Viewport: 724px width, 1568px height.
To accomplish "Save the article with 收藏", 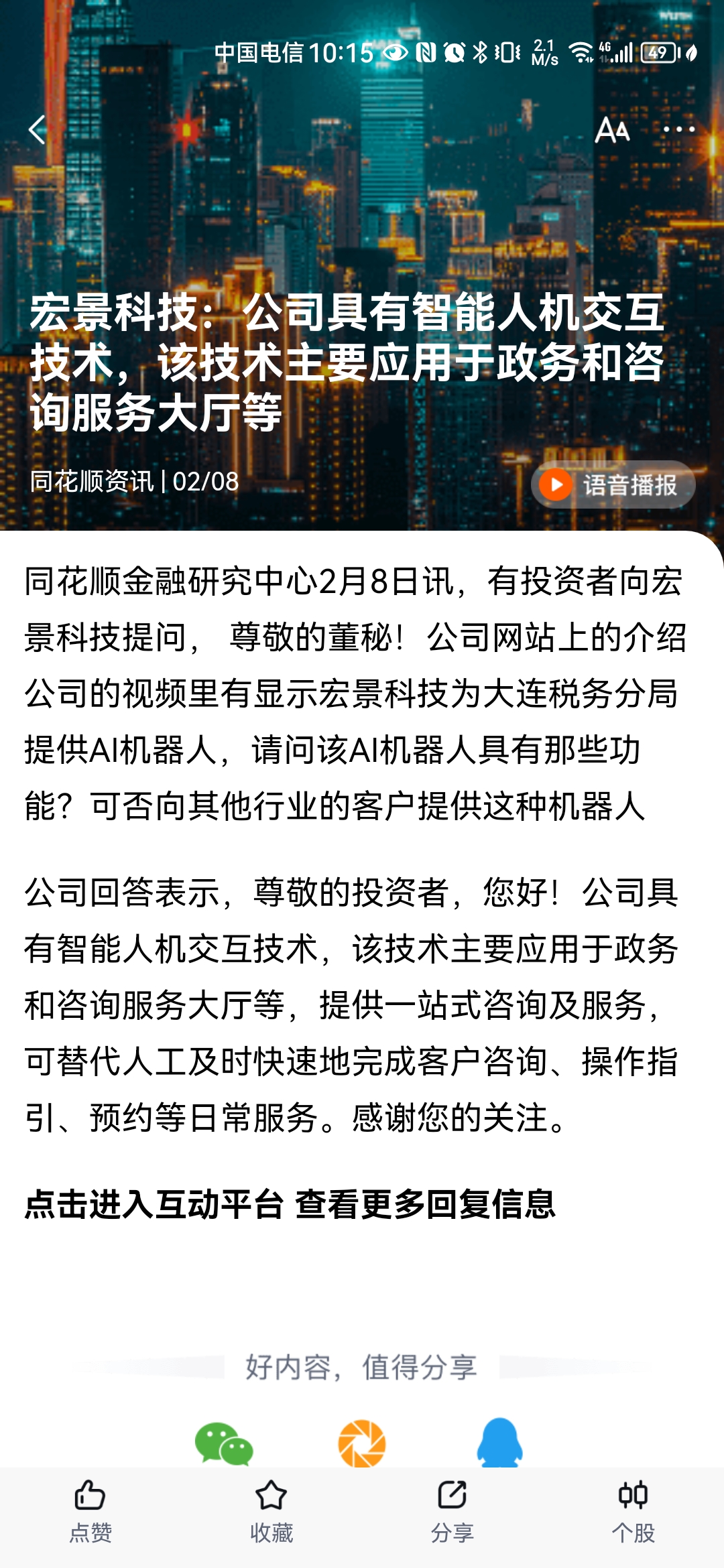I will (x=271, y=1512).
